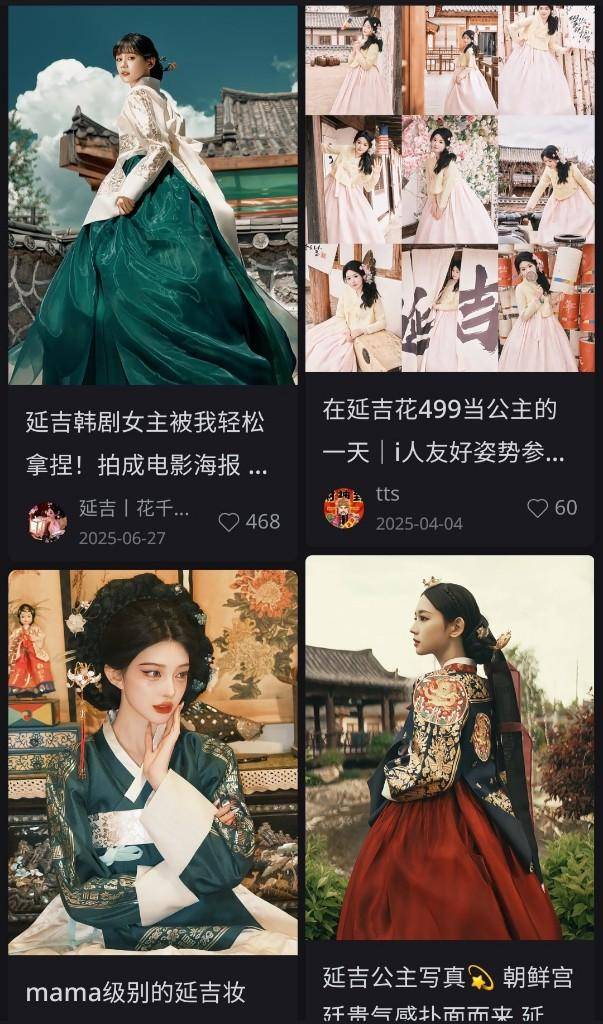Open the green hanbok movie poster post
Image resolution: width=603 pixels, height=1024 pixels.
152,200
